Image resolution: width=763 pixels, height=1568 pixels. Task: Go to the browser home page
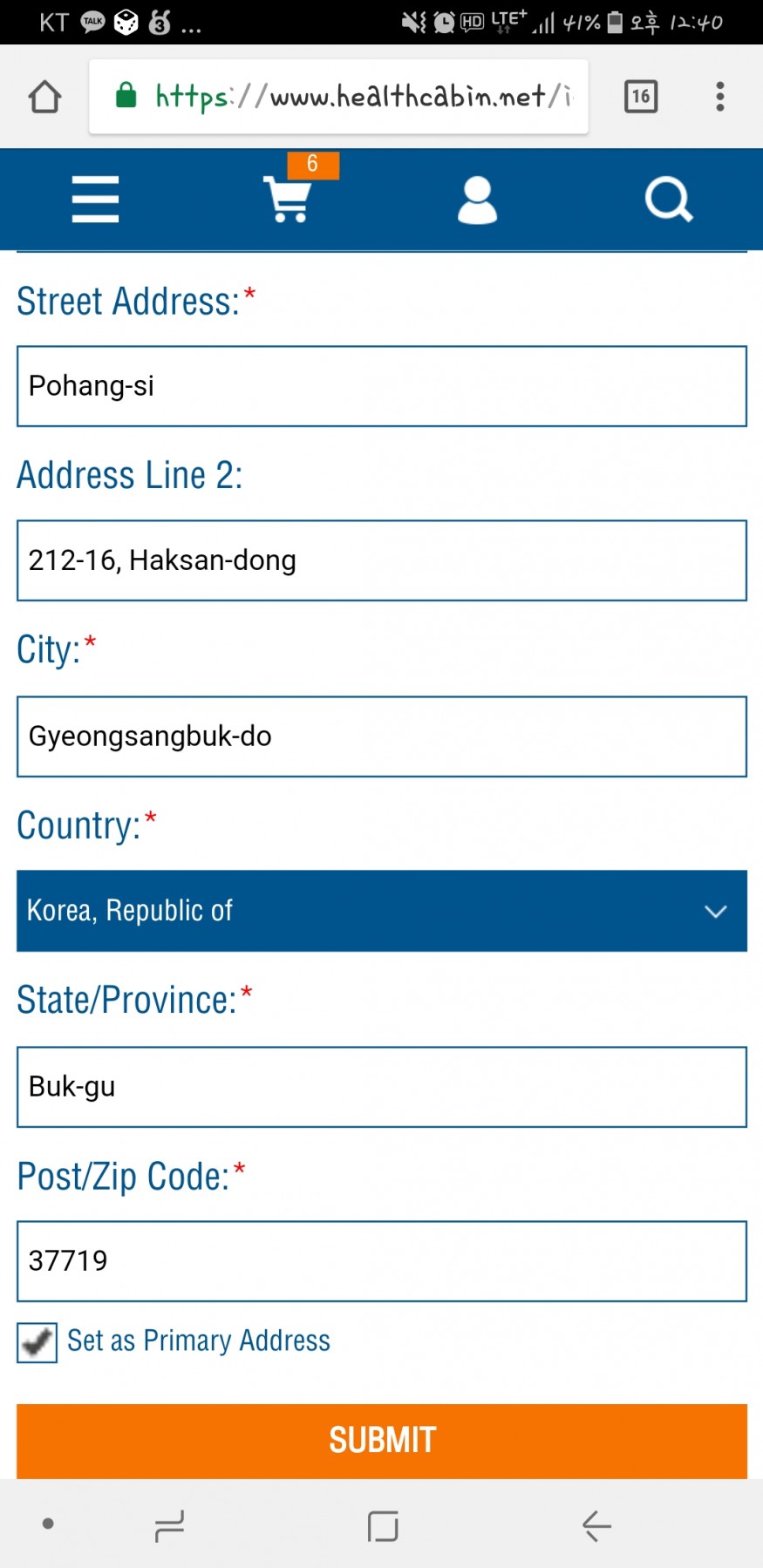(x=44, y=97)
